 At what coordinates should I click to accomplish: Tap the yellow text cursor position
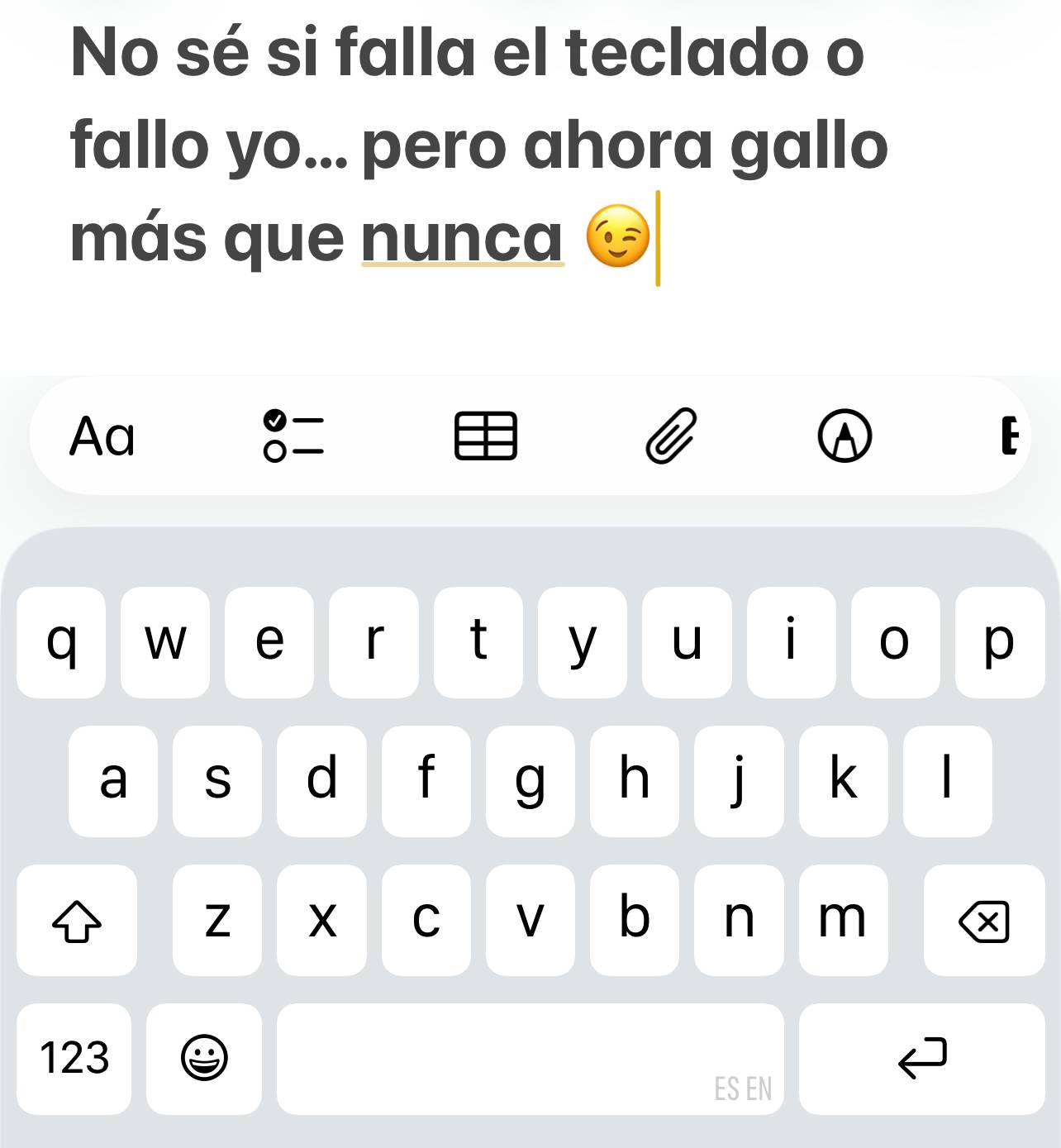(657, 238)
